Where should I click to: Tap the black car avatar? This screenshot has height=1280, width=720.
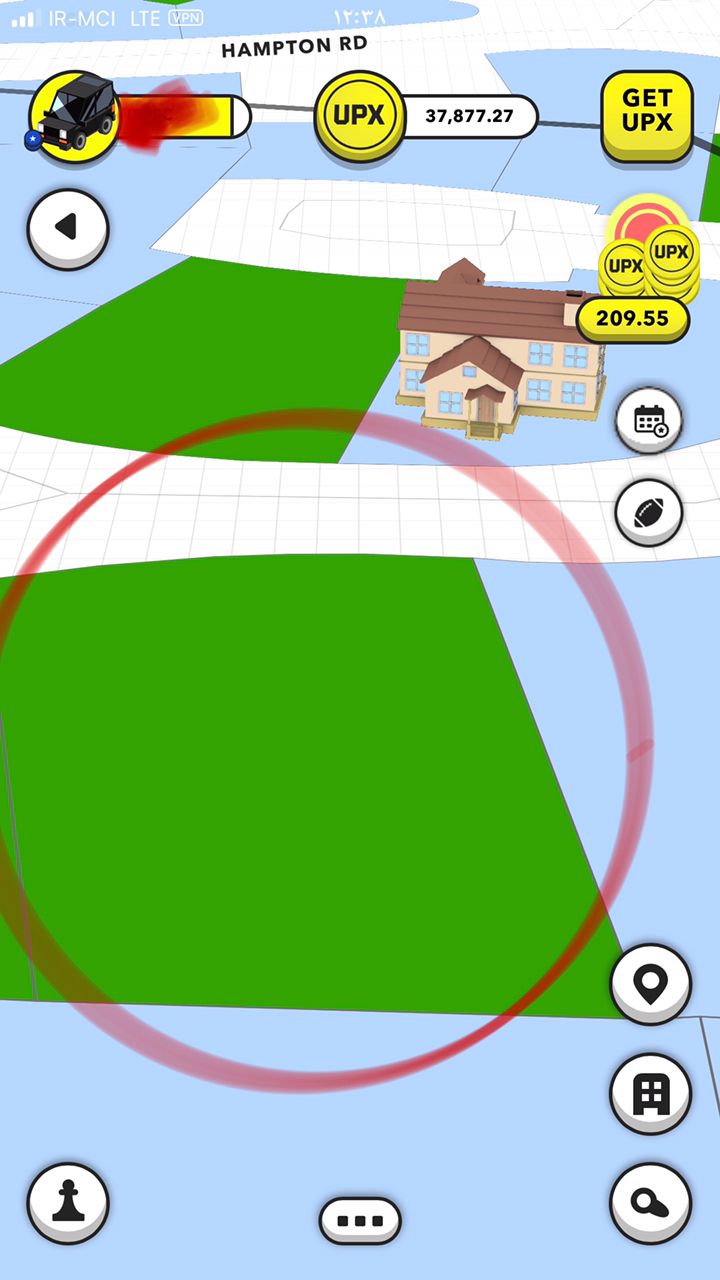click(75, 113)
